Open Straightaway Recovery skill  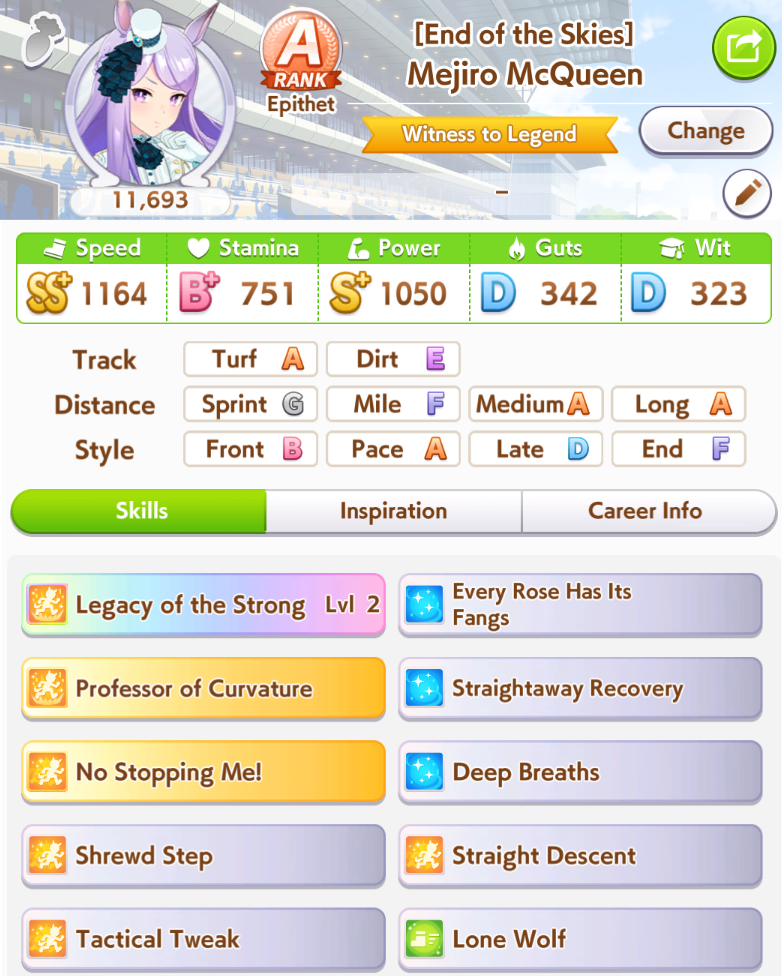click(x=580, y=689)
